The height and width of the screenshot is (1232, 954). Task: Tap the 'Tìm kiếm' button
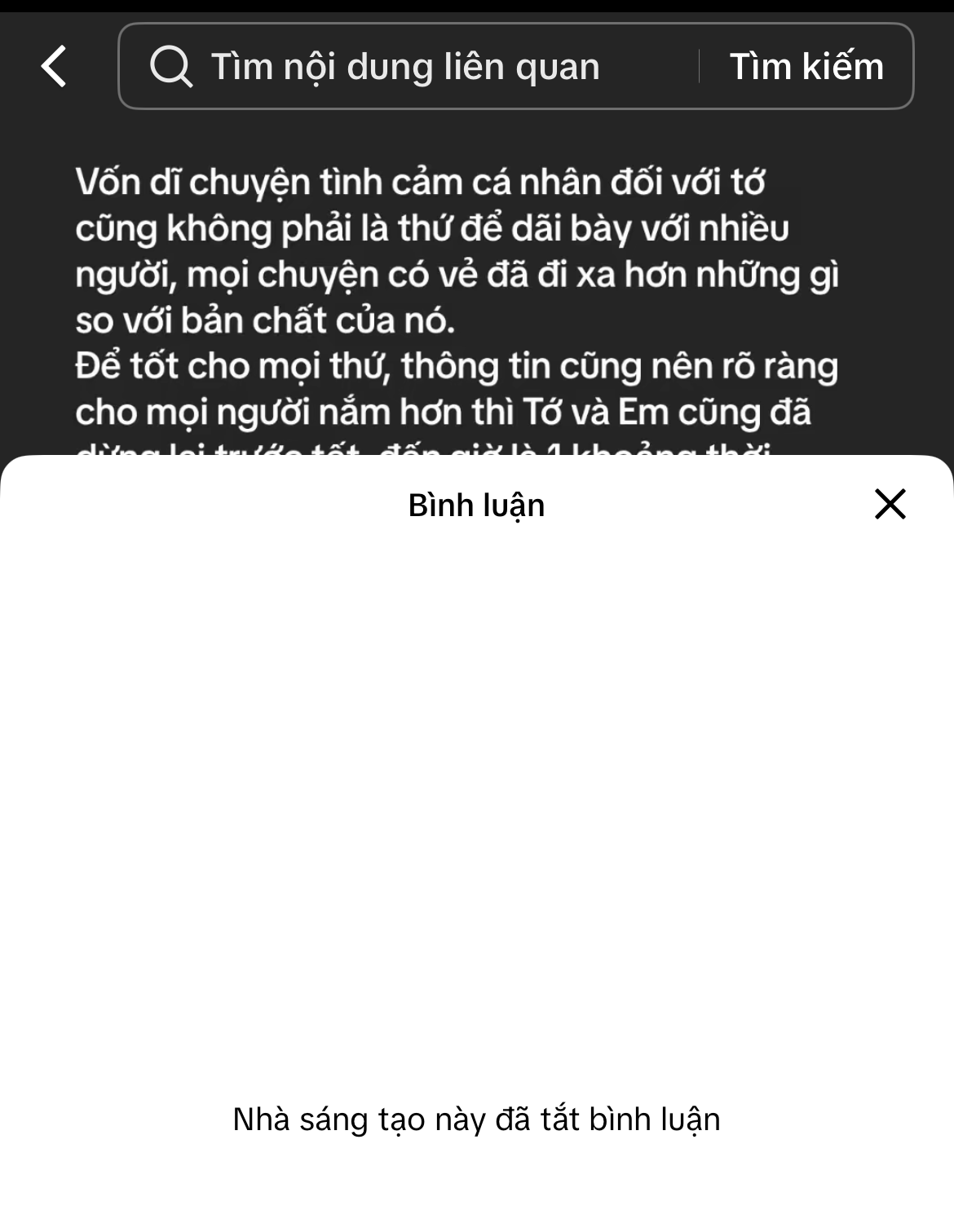click(x=806, y=66)
